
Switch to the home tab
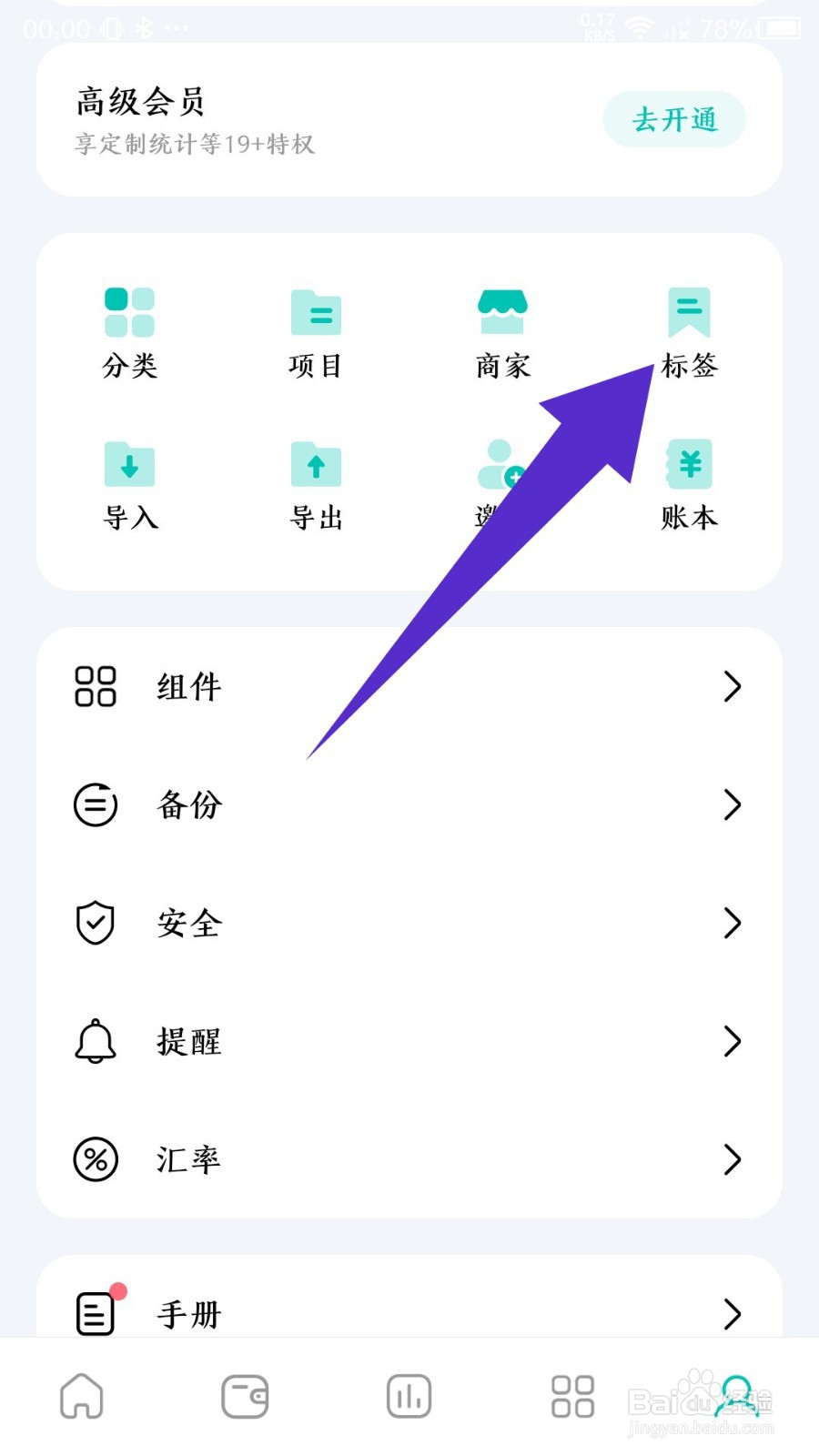[82, 1396]
